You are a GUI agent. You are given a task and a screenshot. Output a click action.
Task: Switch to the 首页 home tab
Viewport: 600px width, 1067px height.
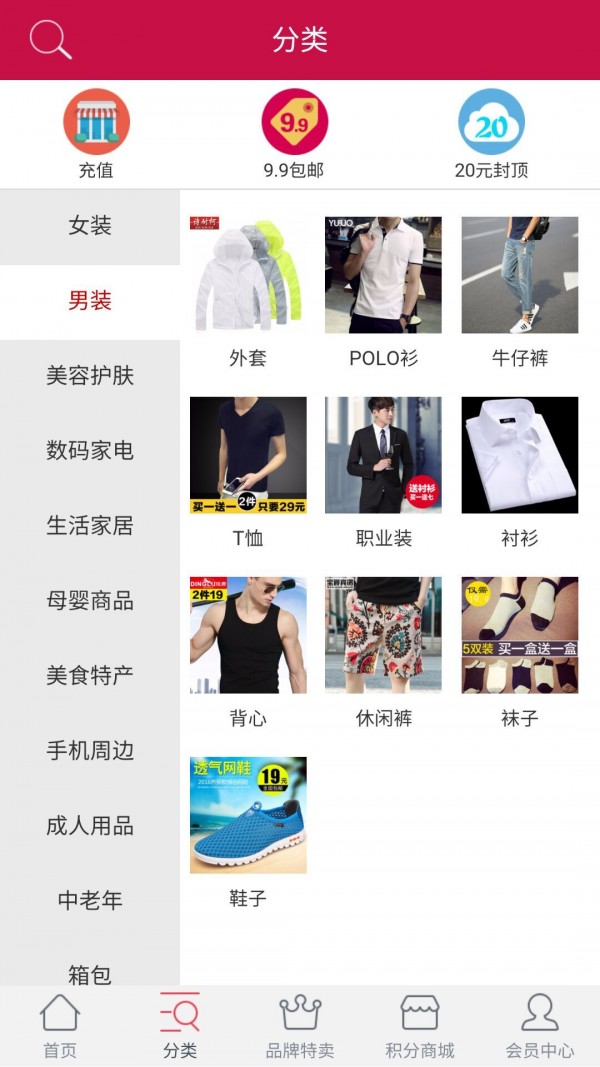[60, 1025]
